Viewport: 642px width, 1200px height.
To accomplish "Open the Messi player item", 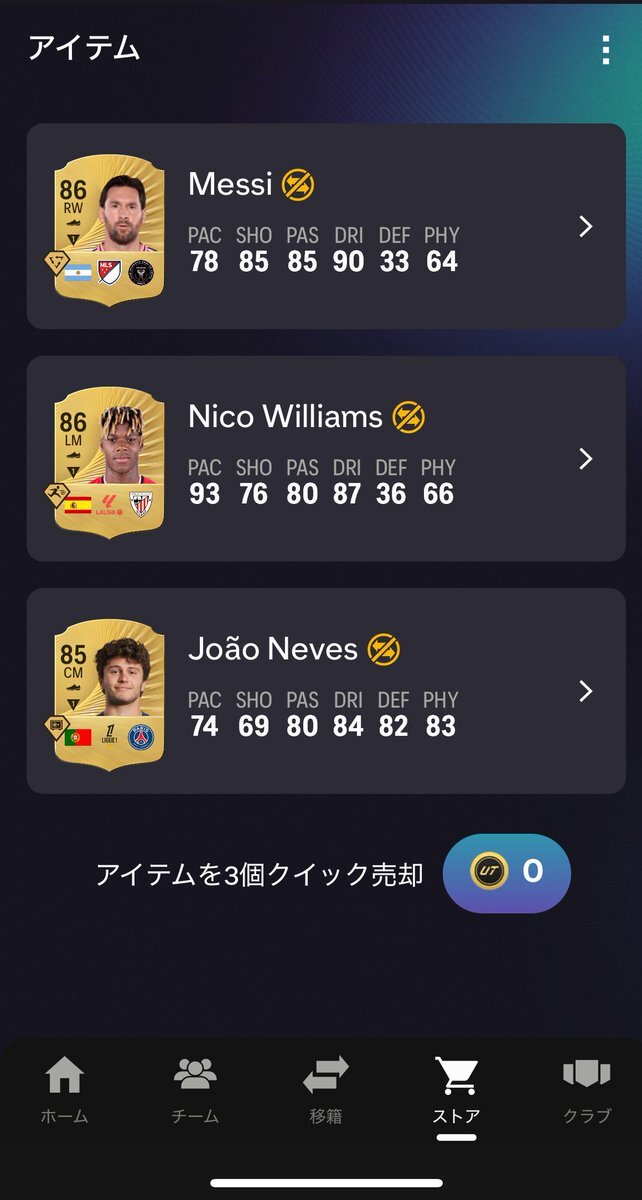I will tap(326, 226).
